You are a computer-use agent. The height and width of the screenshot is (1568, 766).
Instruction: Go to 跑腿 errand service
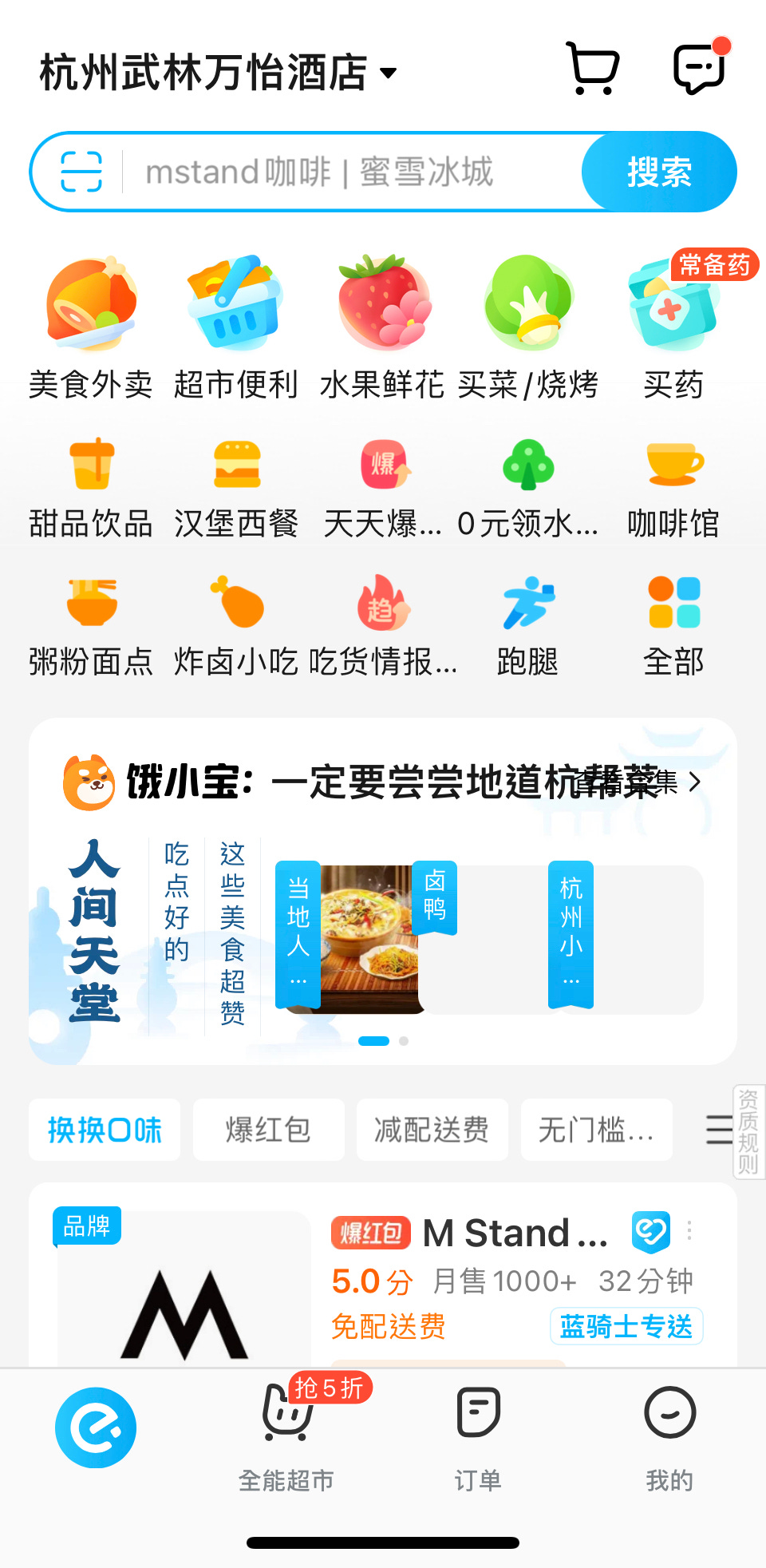click(527, 627)
